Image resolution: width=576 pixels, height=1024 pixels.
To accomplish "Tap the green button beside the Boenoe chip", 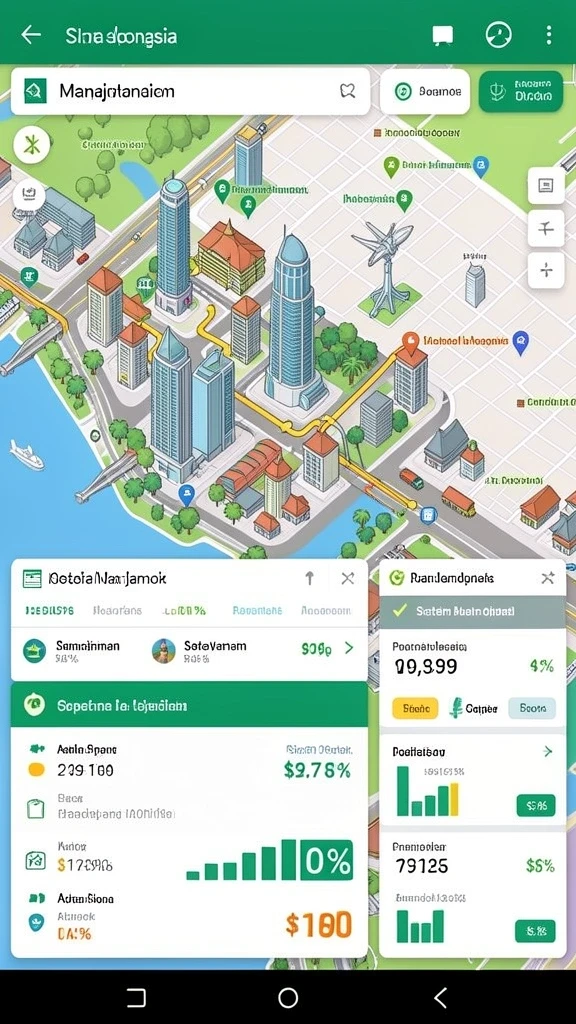I will [x=520, y=91].
